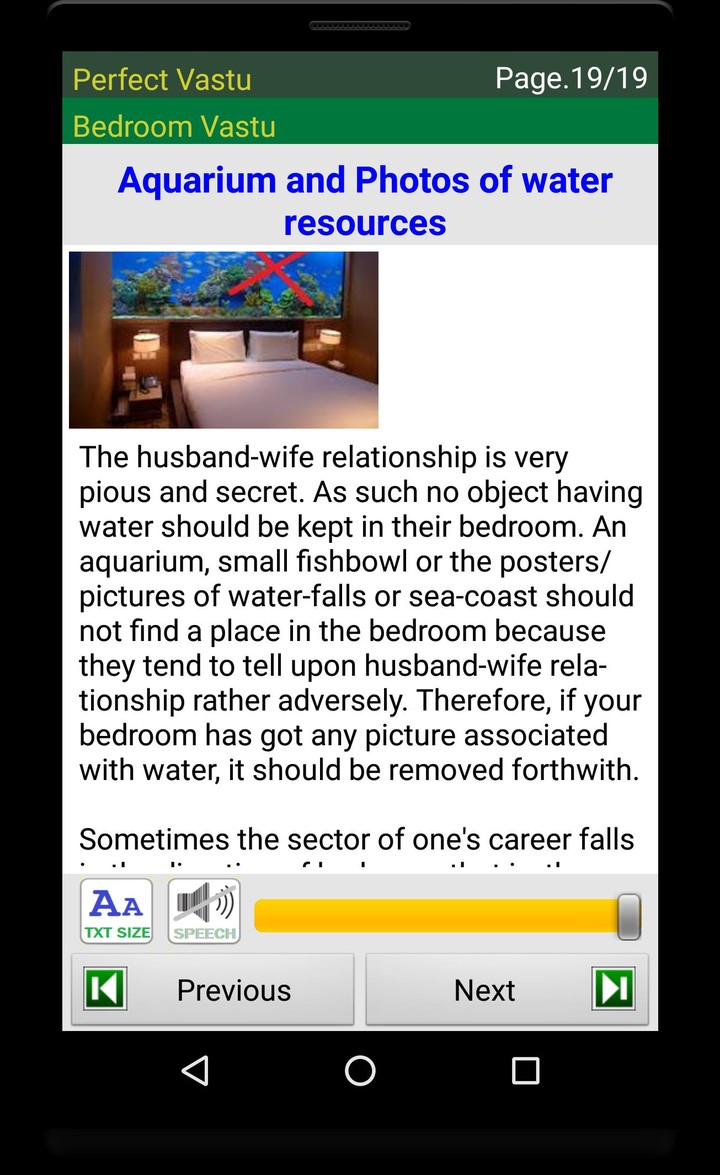Tap the crossed-out SPEECH speaker icon
Viewport: 720px width, 1175px height.
pyautogui.click(x=203, y=910)
